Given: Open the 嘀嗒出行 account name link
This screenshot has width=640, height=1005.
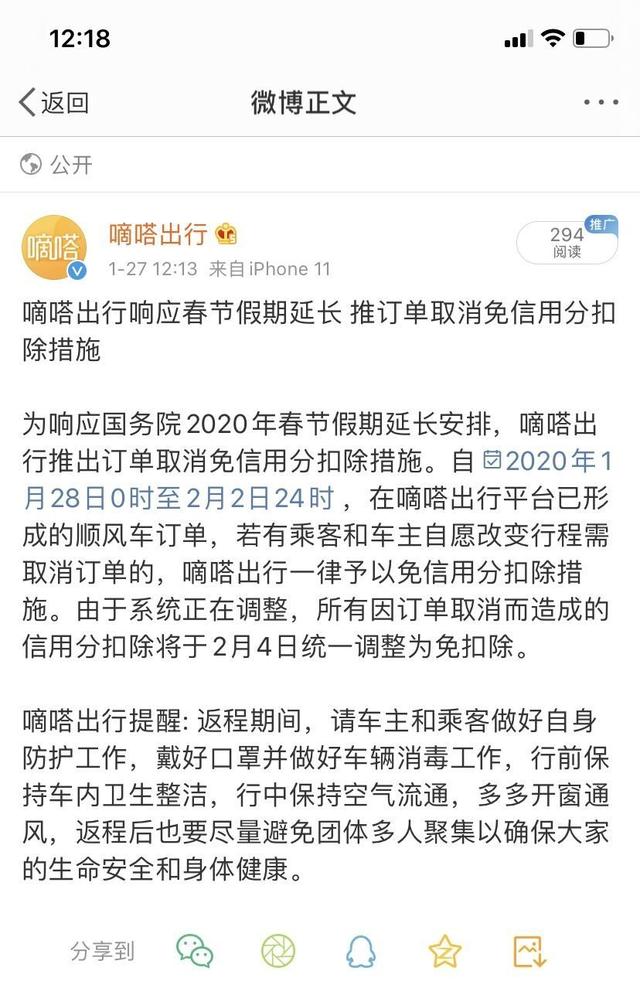Looking at the screenshot, I should point(158,234).
